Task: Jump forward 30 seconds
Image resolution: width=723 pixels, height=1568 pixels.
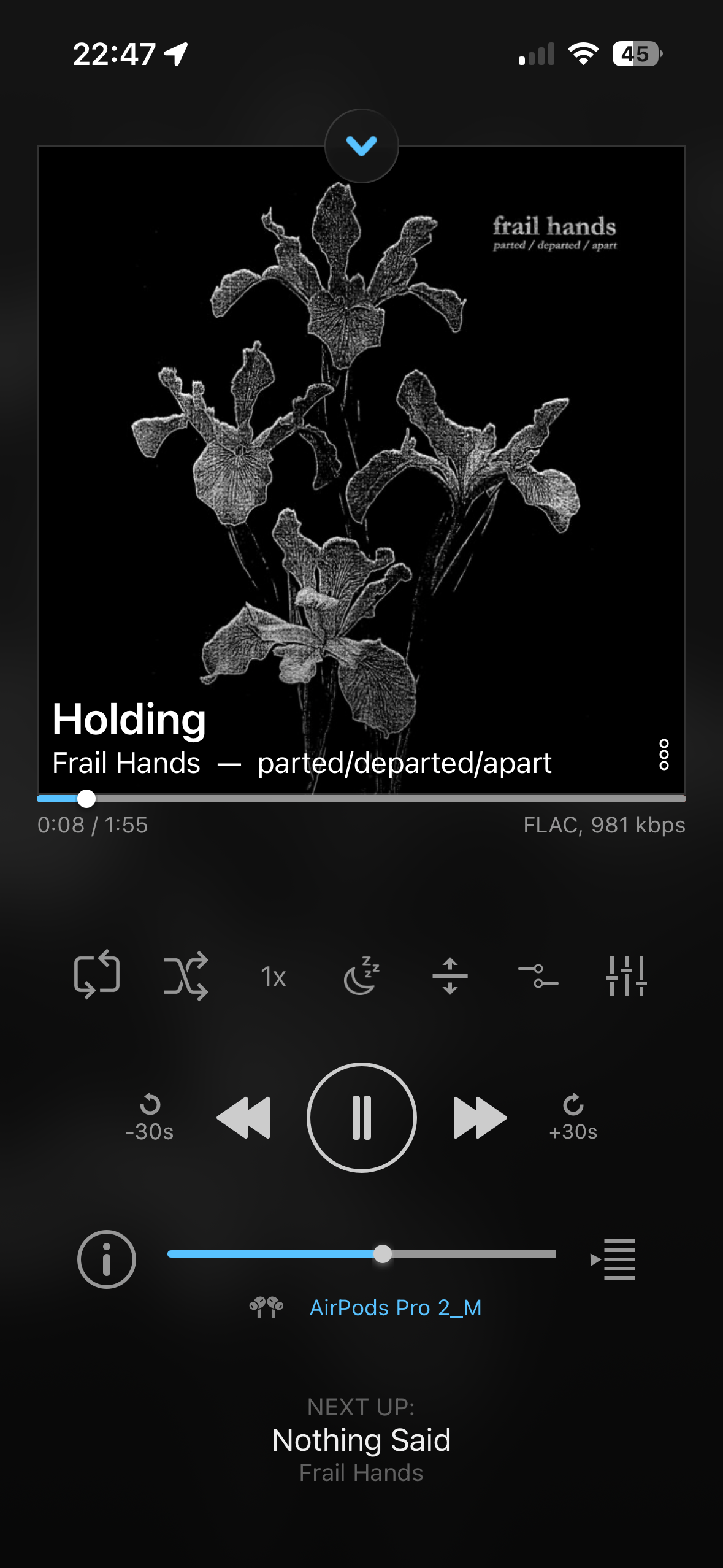Action: click(573, 1118)
